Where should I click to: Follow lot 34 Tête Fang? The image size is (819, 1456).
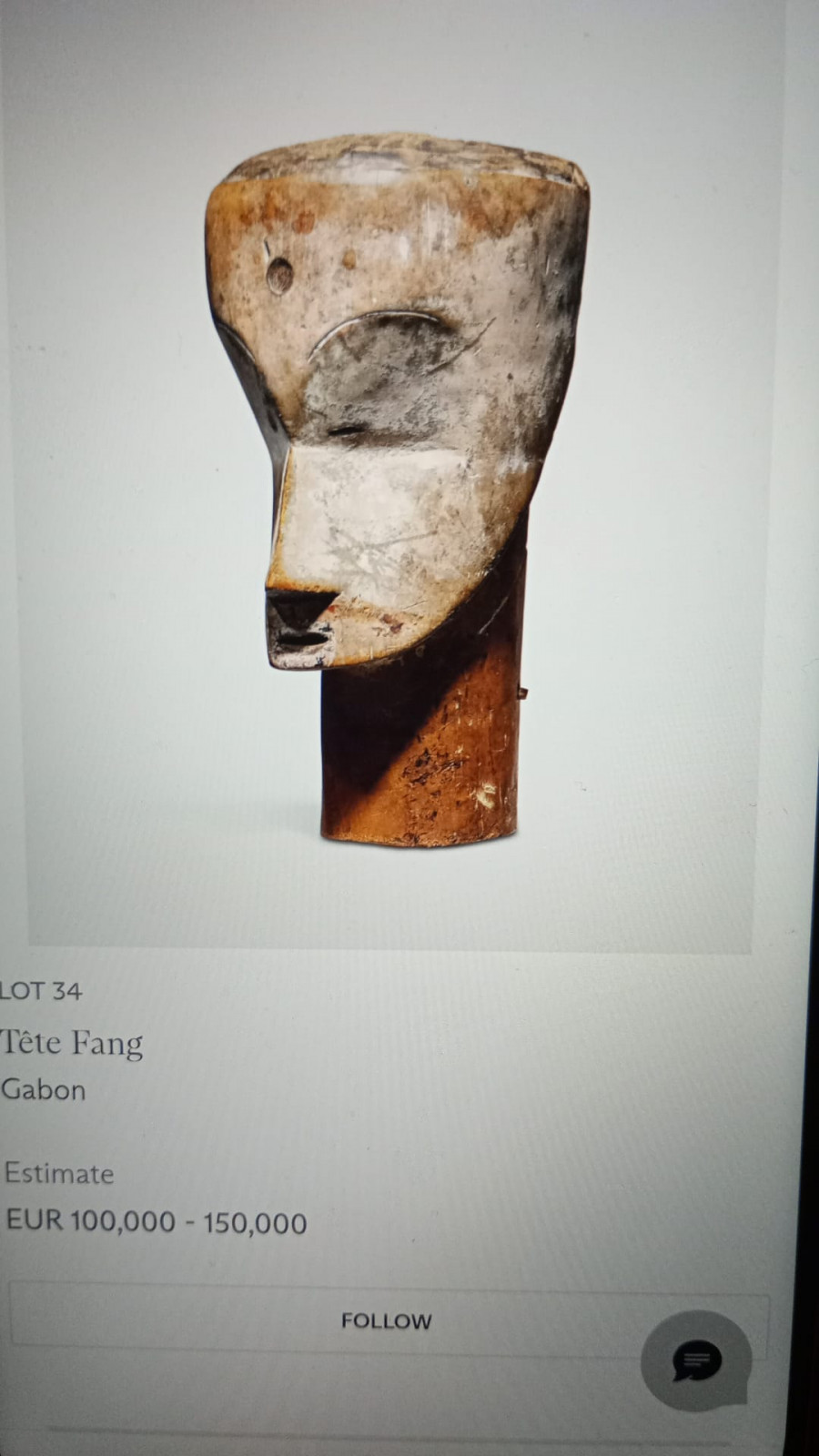pos(386,1320)
